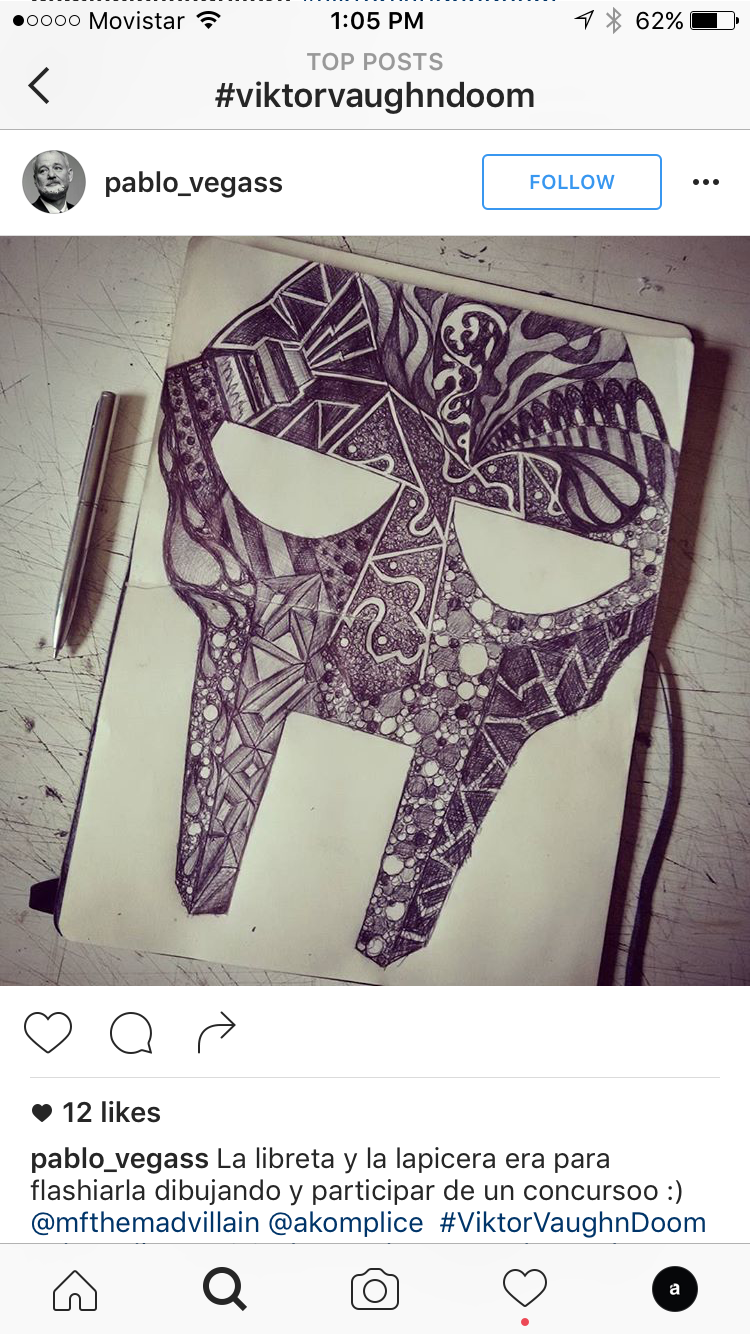Screen dimensions: 750x1334
Task: View the list of 12 likes
Action: (110, 1112)
